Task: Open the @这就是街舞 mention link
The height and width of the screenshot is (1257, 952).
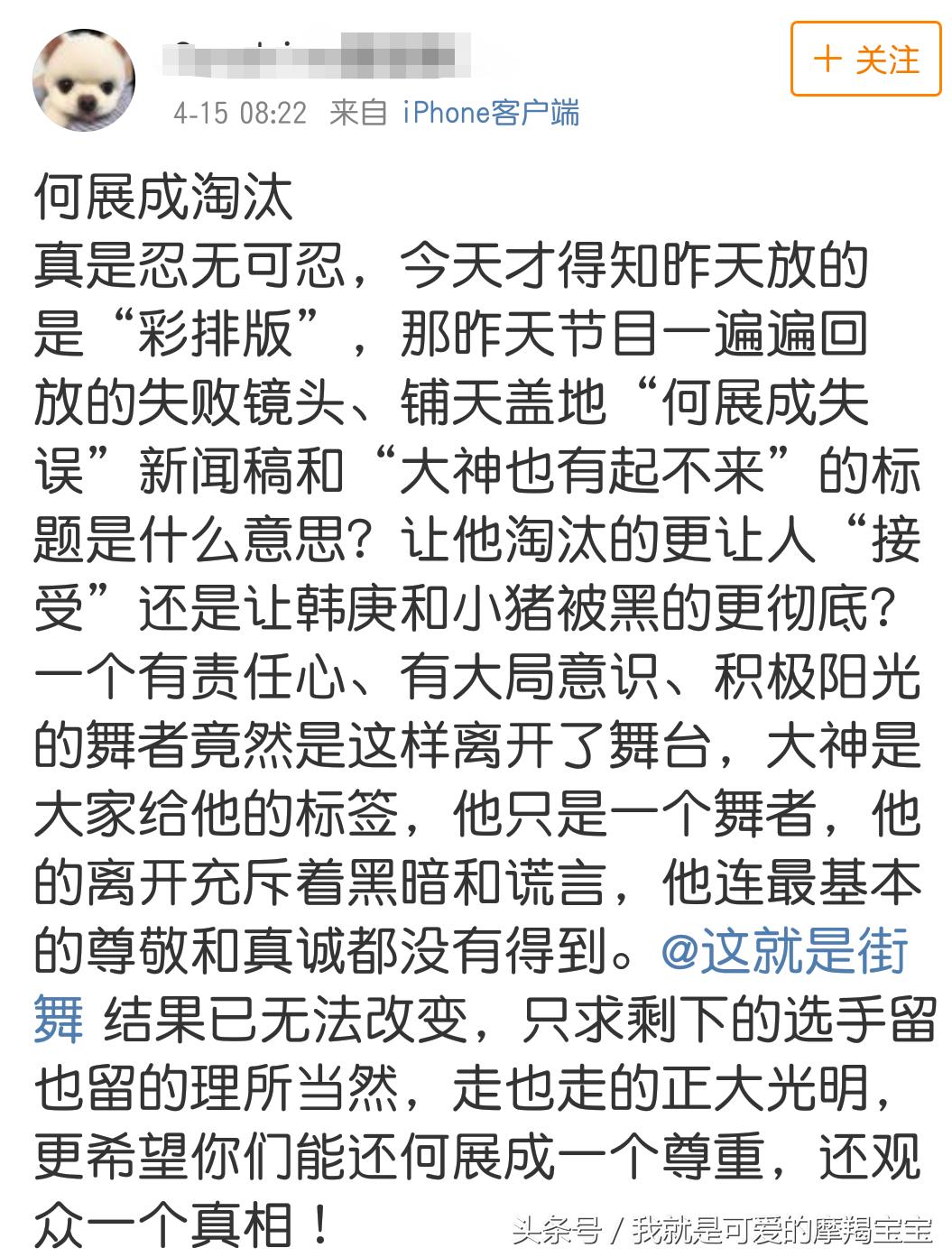Action: [784, 952]
